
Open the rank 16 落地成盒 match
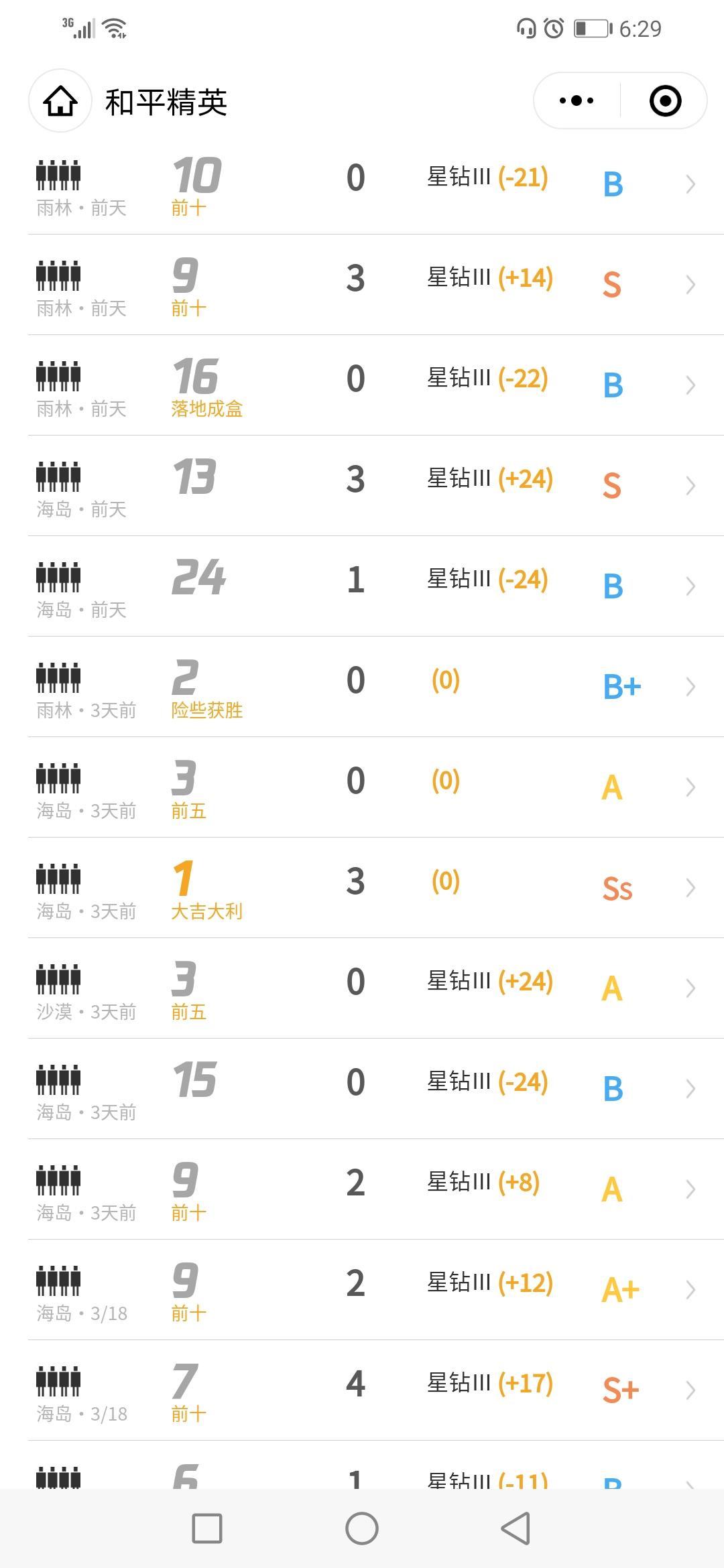(x=375, y=385)
